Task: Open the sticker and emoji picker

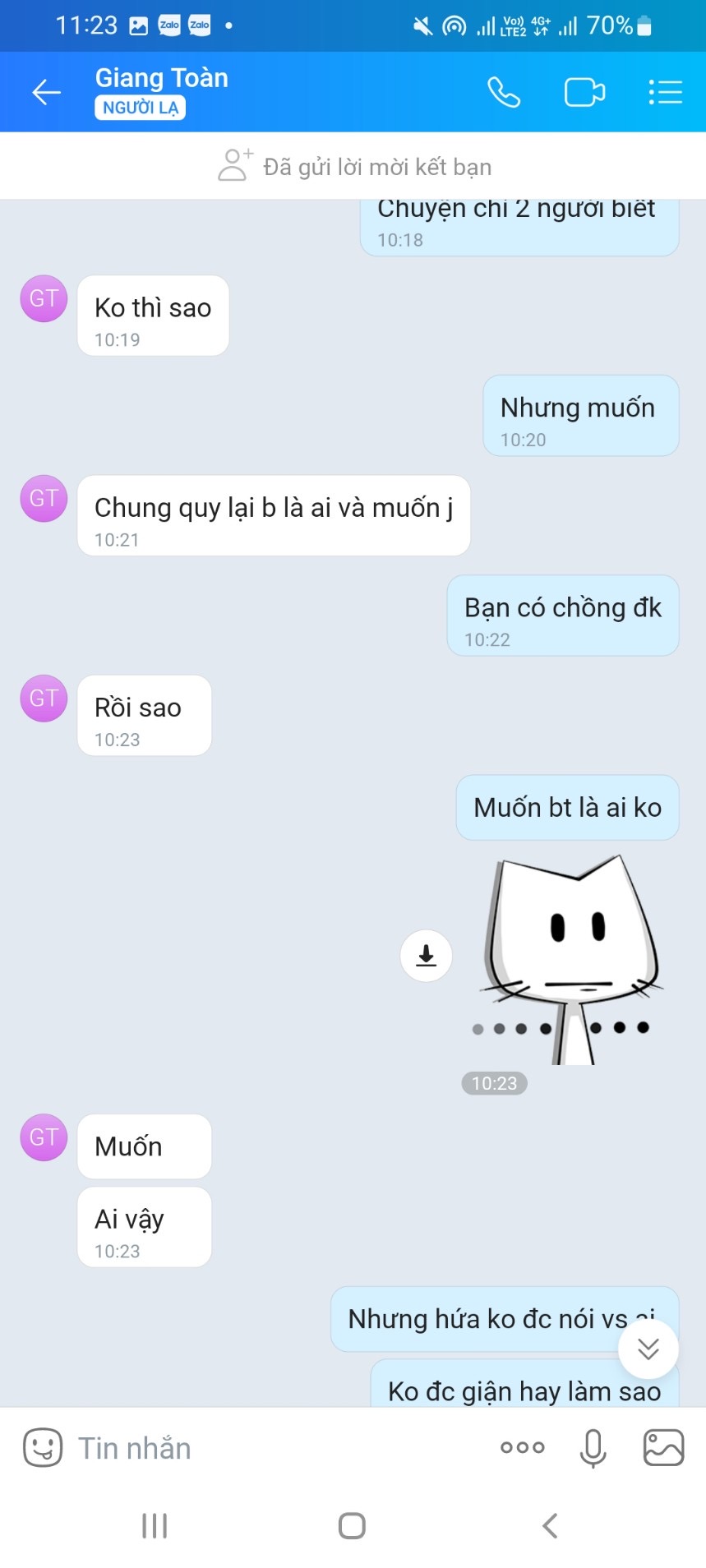Action: point(43,1447)
